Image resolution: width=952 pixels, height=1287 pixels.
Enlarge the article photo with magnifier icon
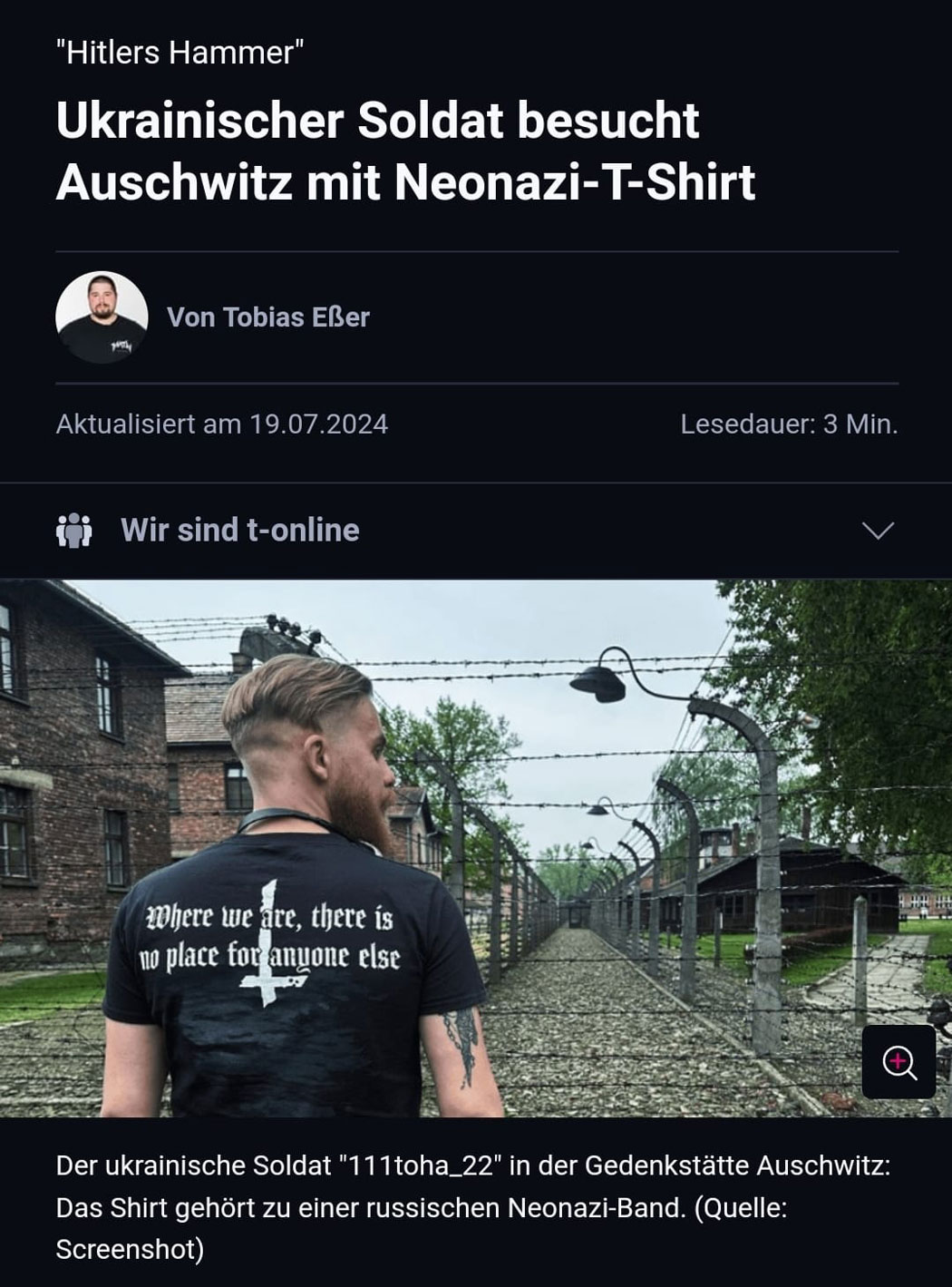899,1062
